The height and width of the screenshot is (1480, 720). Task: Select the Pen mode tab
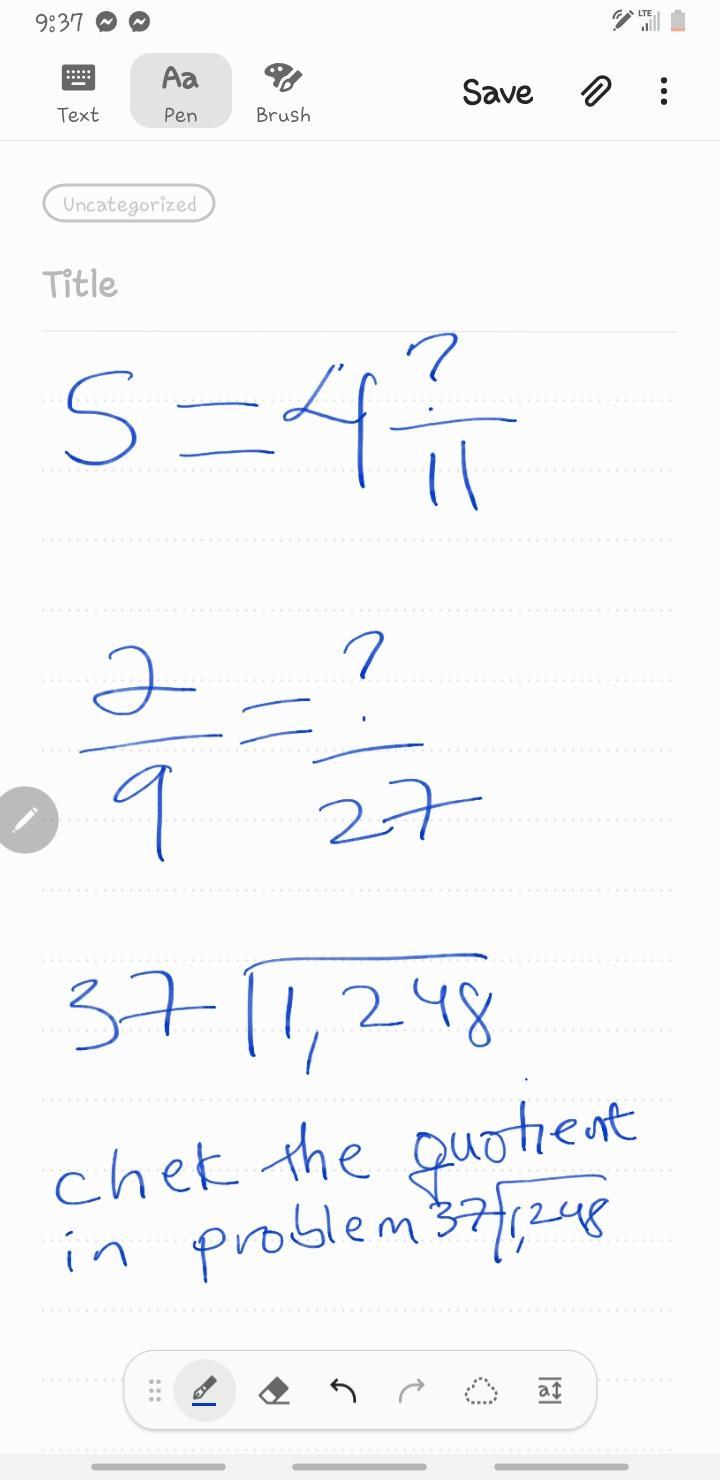[x=181, y=92]
